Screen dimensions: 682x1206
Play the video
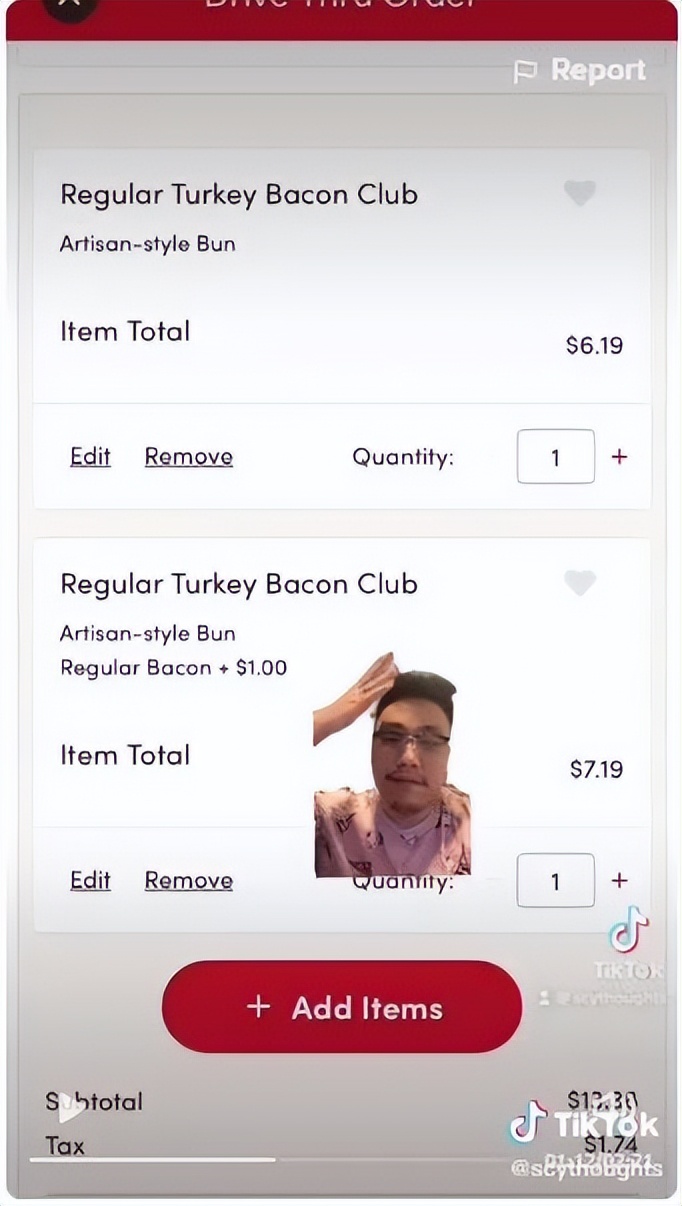pos(68,1110)
